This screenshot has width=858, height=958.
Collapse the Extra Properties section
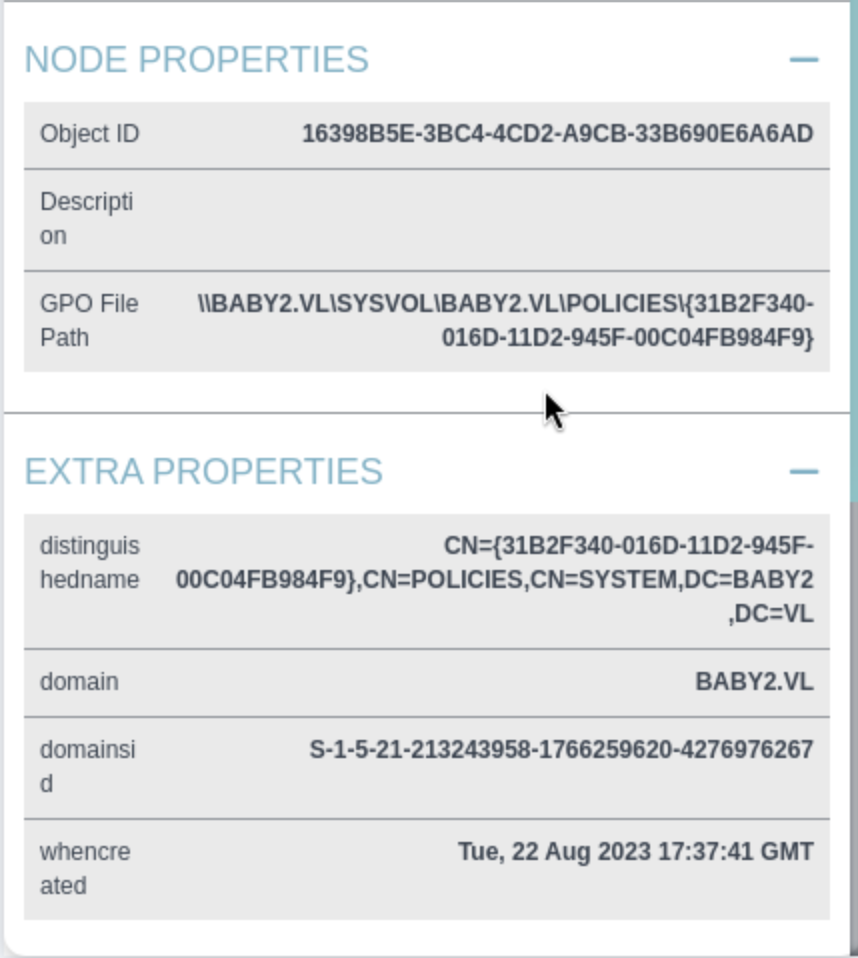click(803, 471)
